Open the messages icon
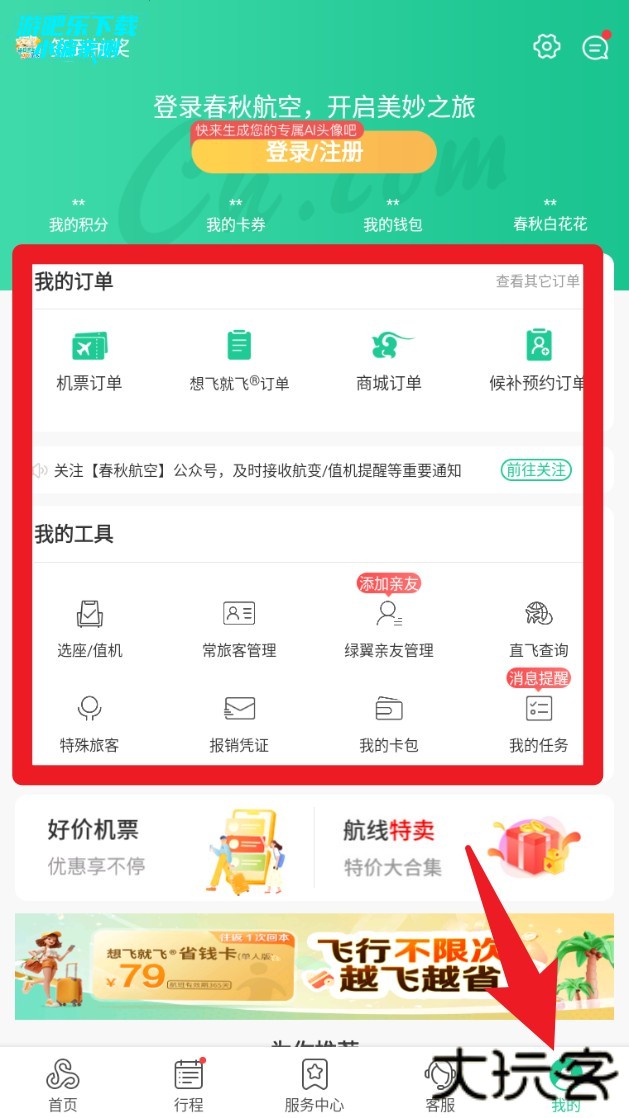629x1118 pixels. [x=595, y=47]
